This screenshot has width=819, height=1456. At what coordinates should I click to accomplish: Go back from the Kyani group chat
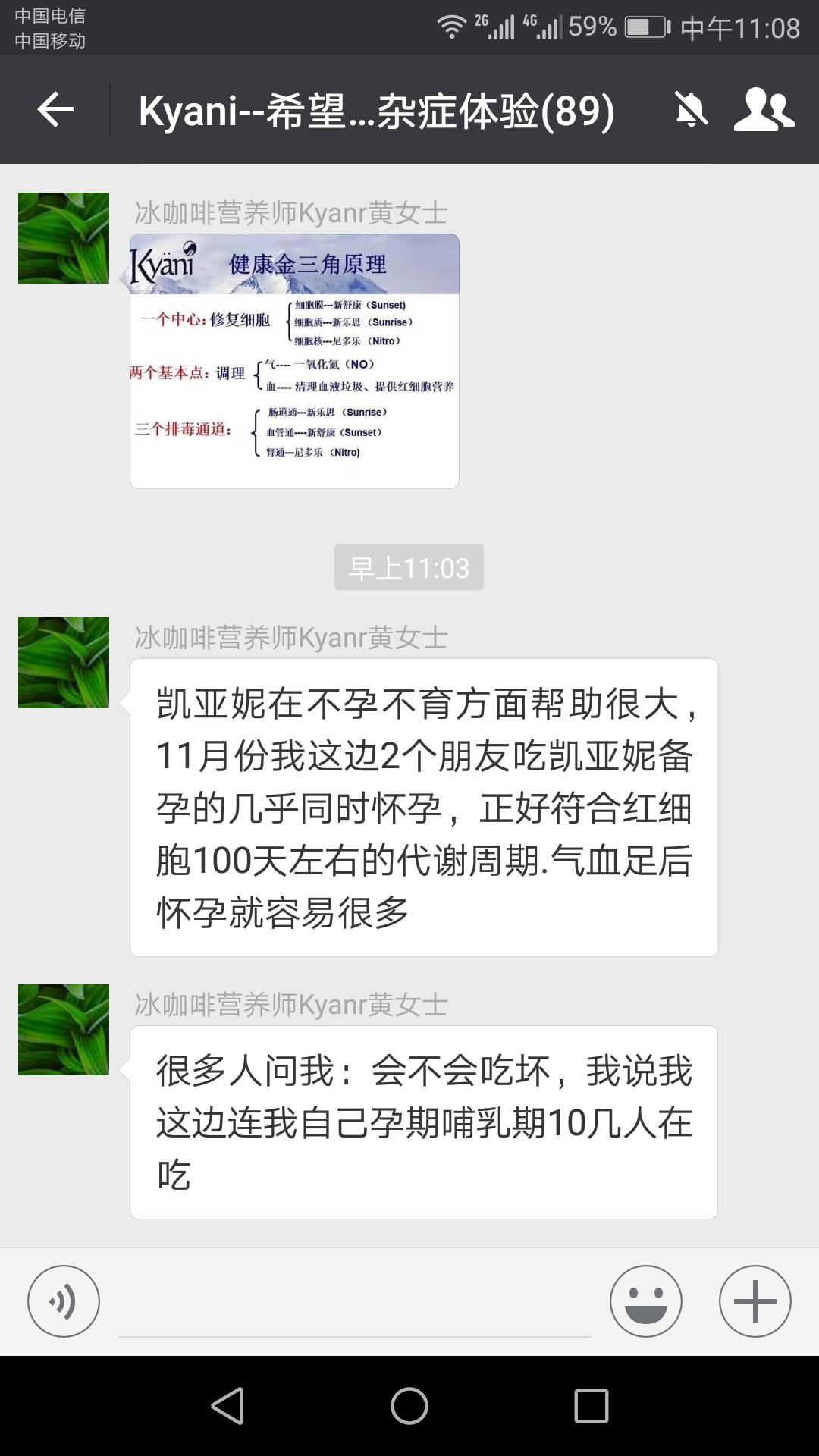click(55, 111)
